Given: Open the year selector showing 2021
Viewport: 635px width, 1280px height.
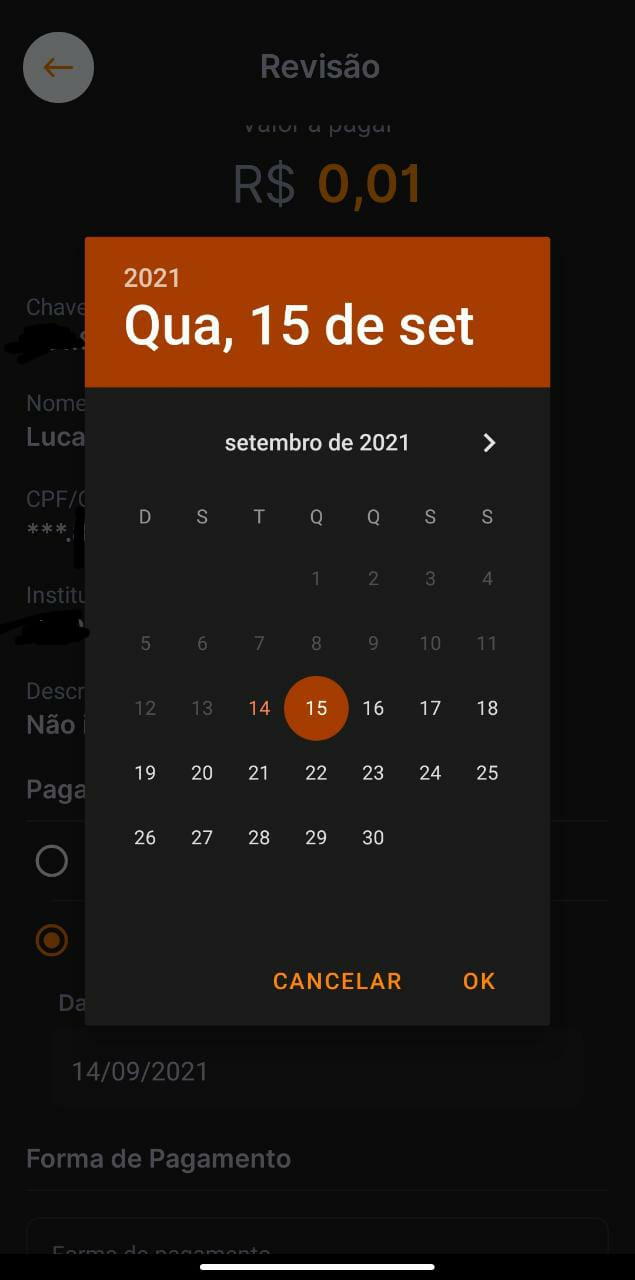Looking at the screenshot, I should pyautogui.click(x=152, y=278).
